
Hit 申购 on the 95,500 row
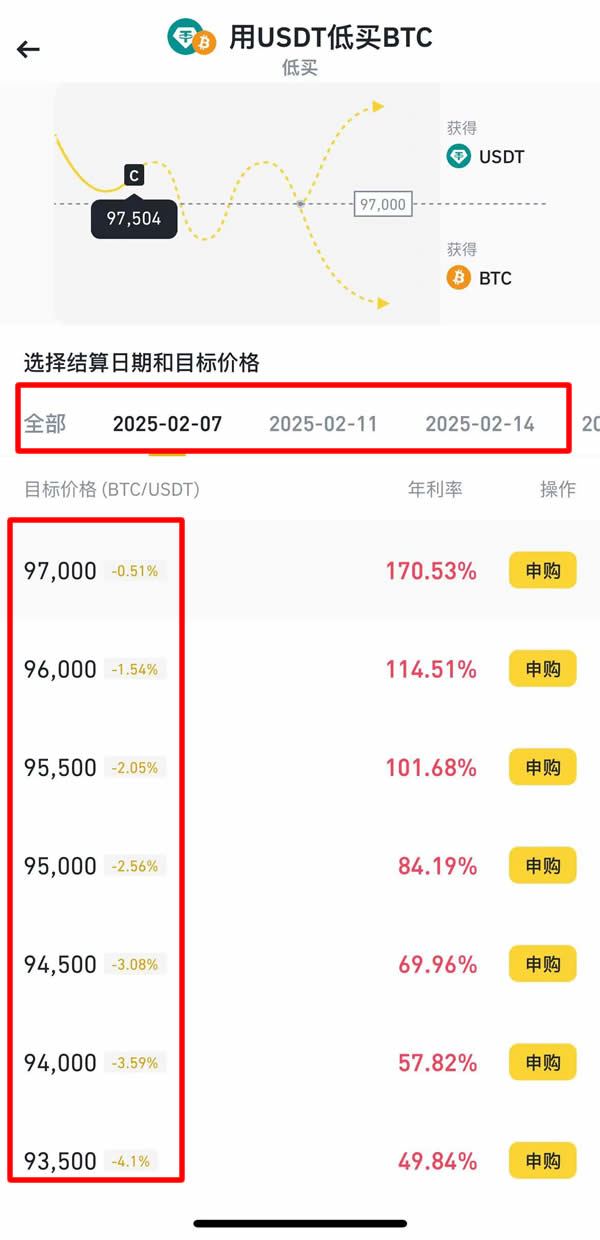tap(543, 767)
